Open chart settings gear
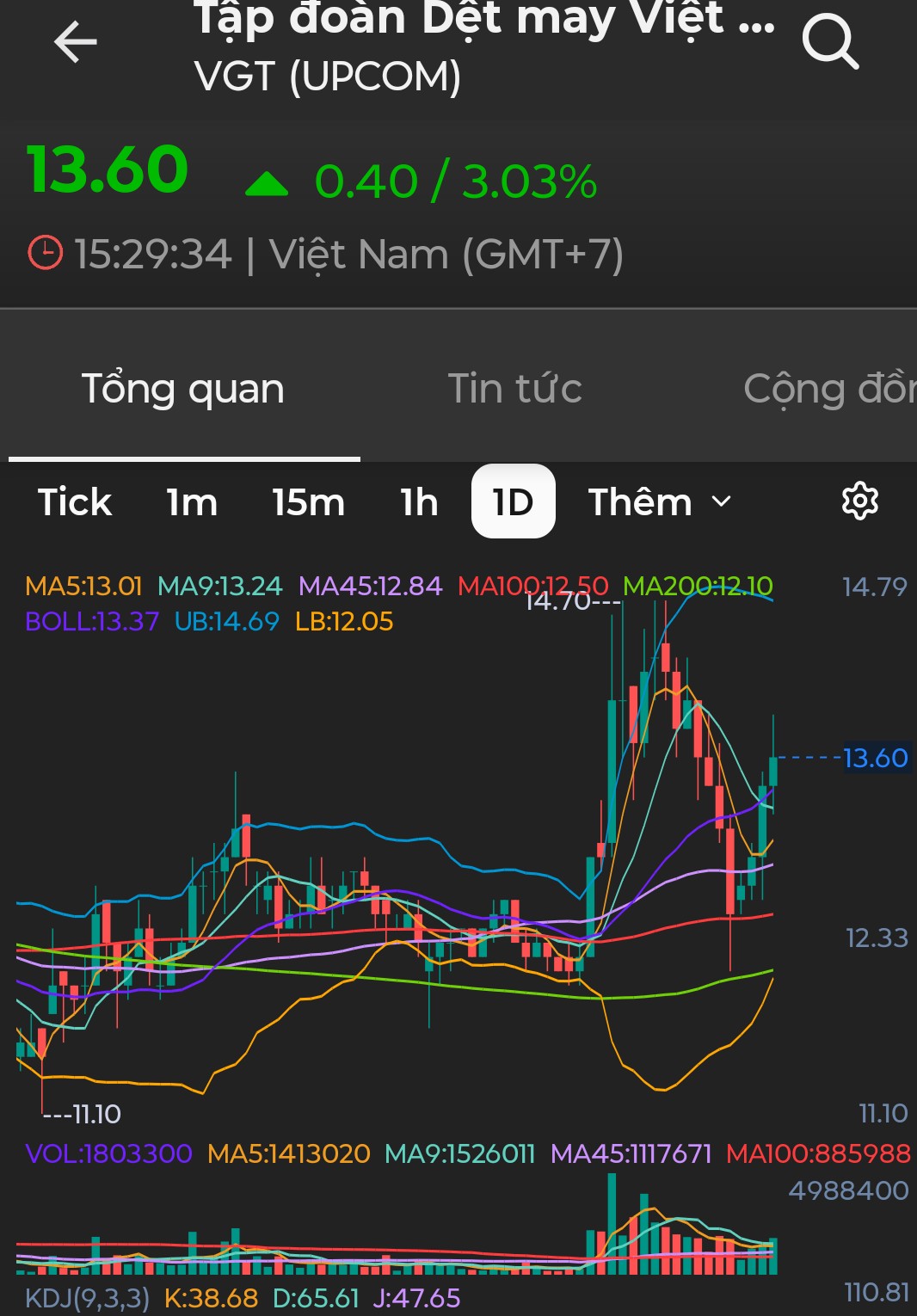 click(x=859, y=501)
